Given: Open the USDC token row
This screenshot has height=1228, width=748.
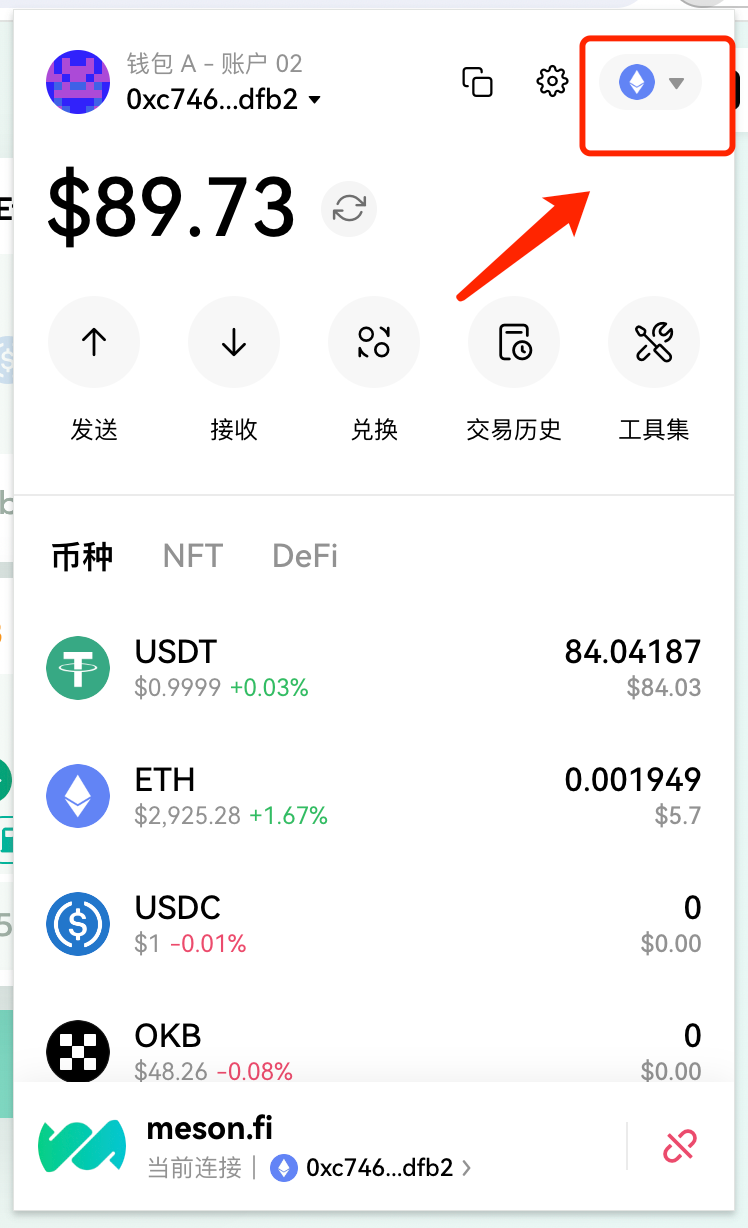Looking at the screenshot, I should (374, 924).
